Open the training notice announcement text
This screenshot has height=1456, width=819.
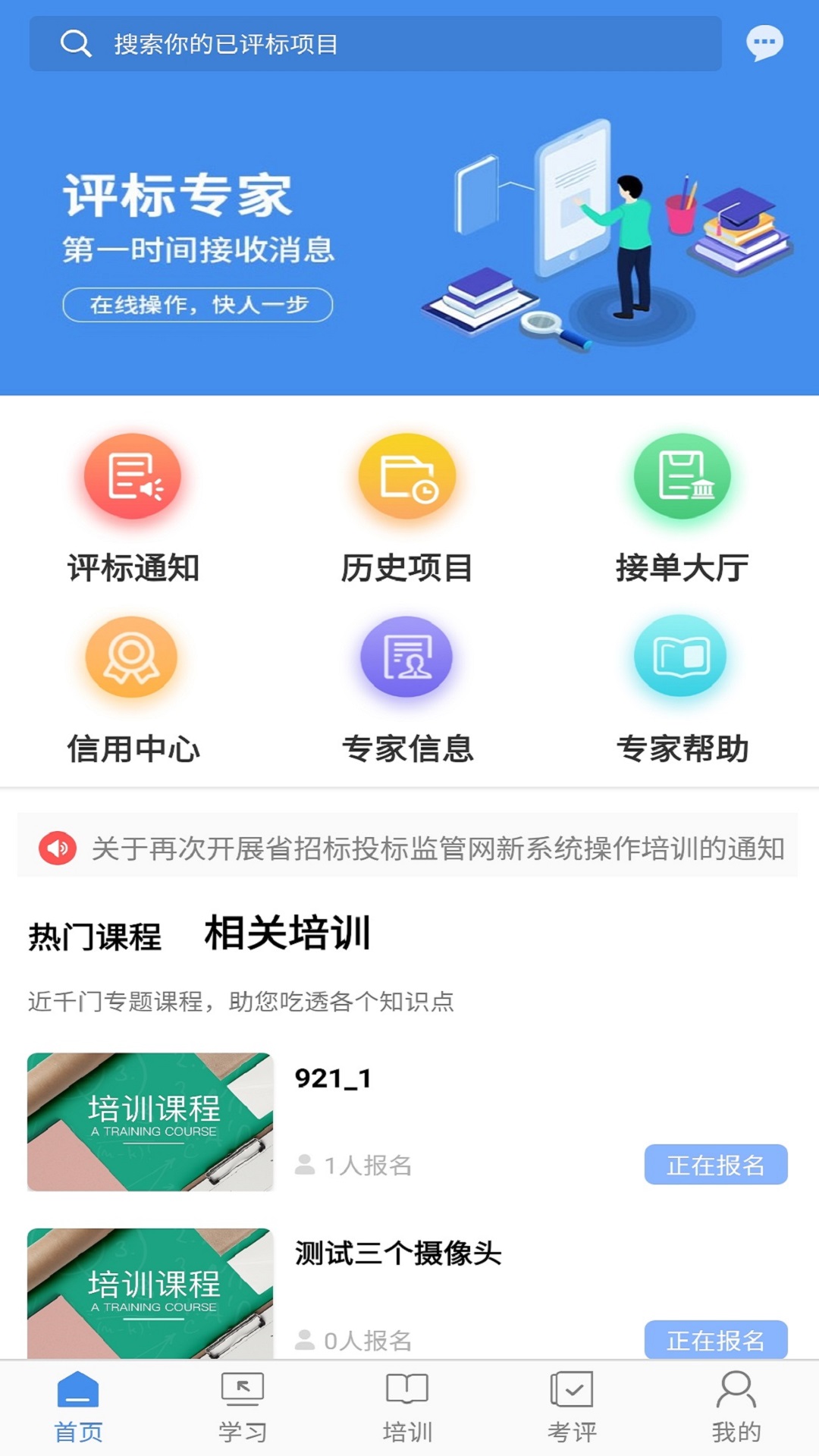click(440, 849)
